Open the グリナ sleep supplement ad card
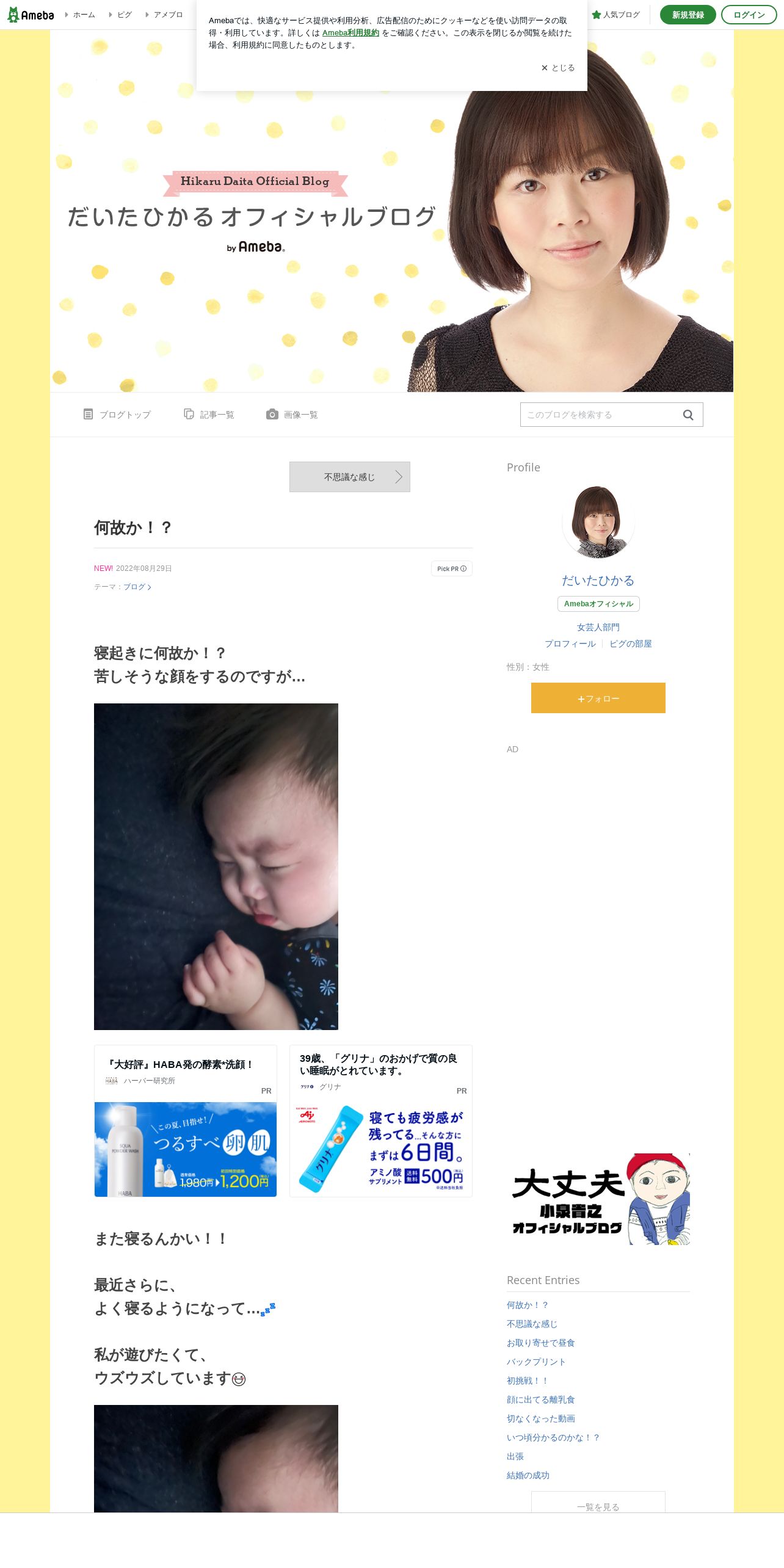 [x=381, y=1121]
